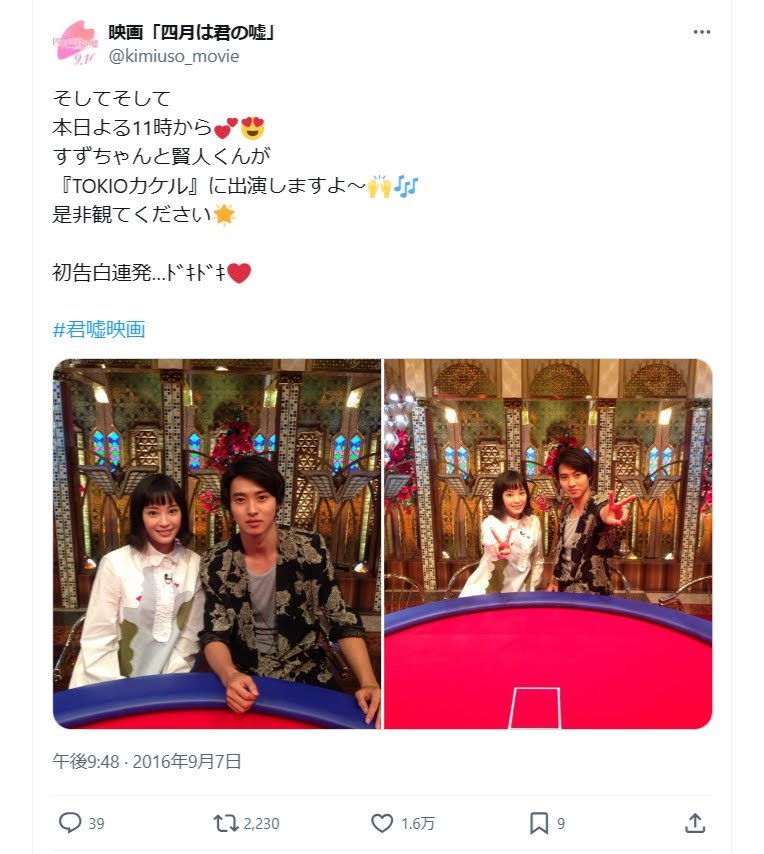Open the 映画「四月は君の嘘」 account name
Viewport: 764px width, 854px height.
point(191,32)
